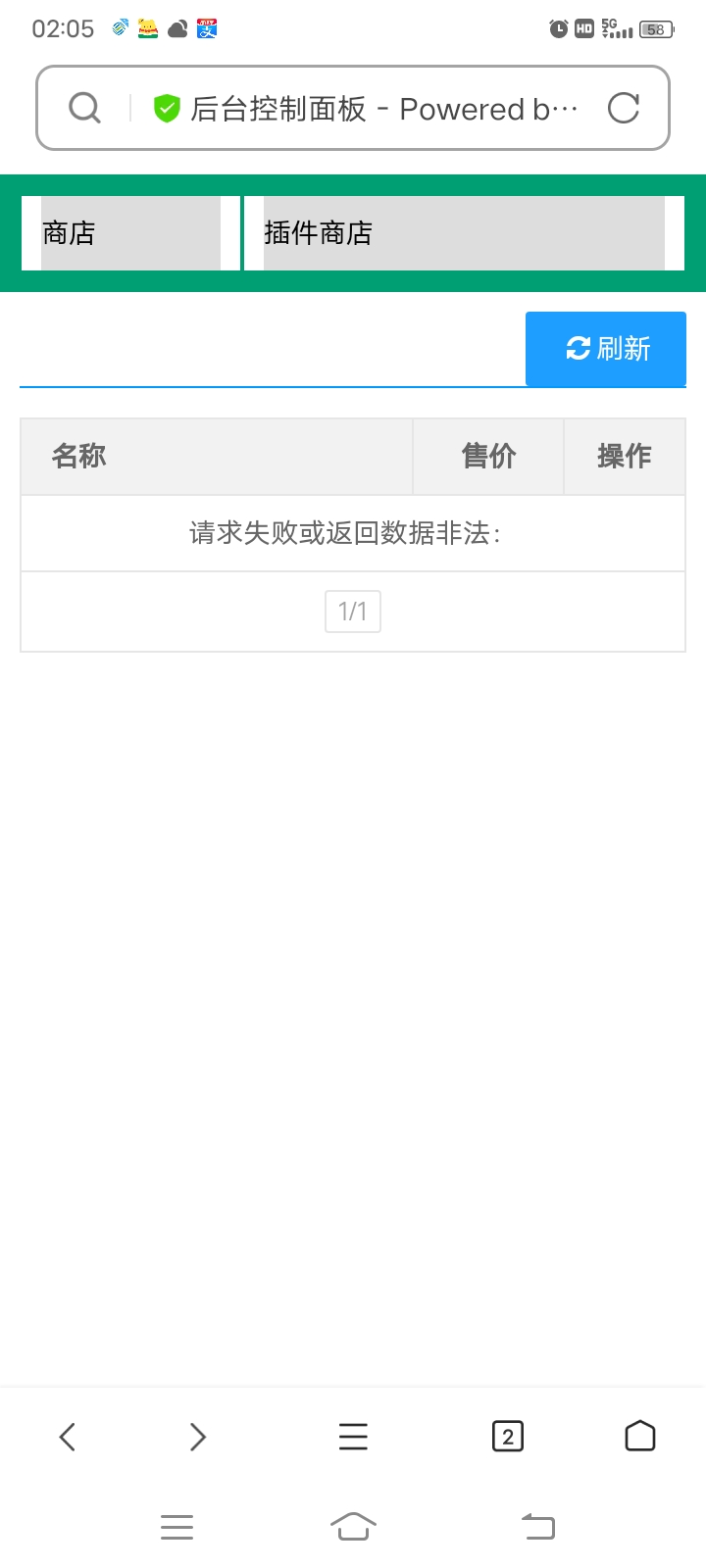Tap the 1/1 page indicator

pos(353,612)
